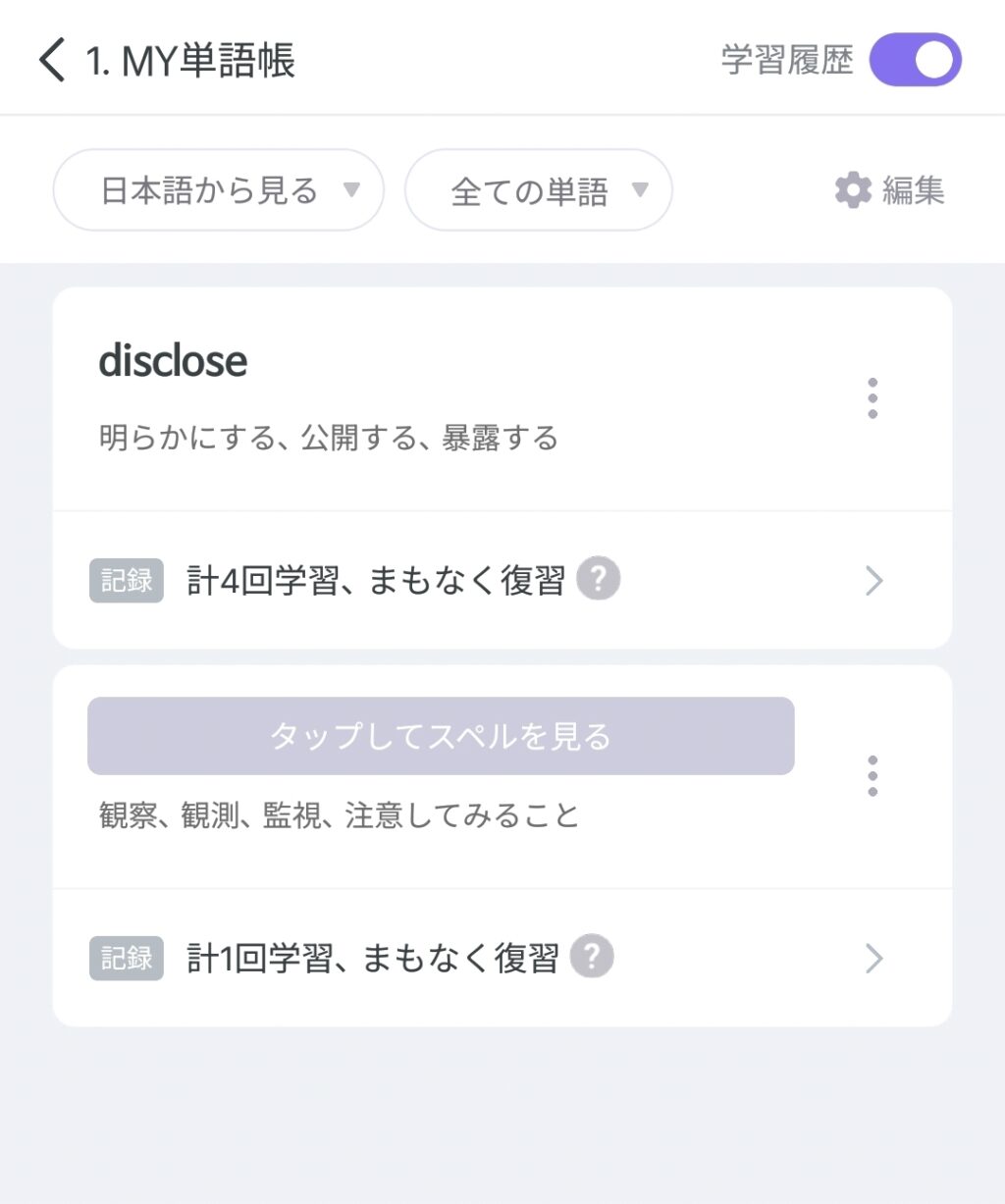Click the 記録 badge on the second card

[x=126, y=959]
